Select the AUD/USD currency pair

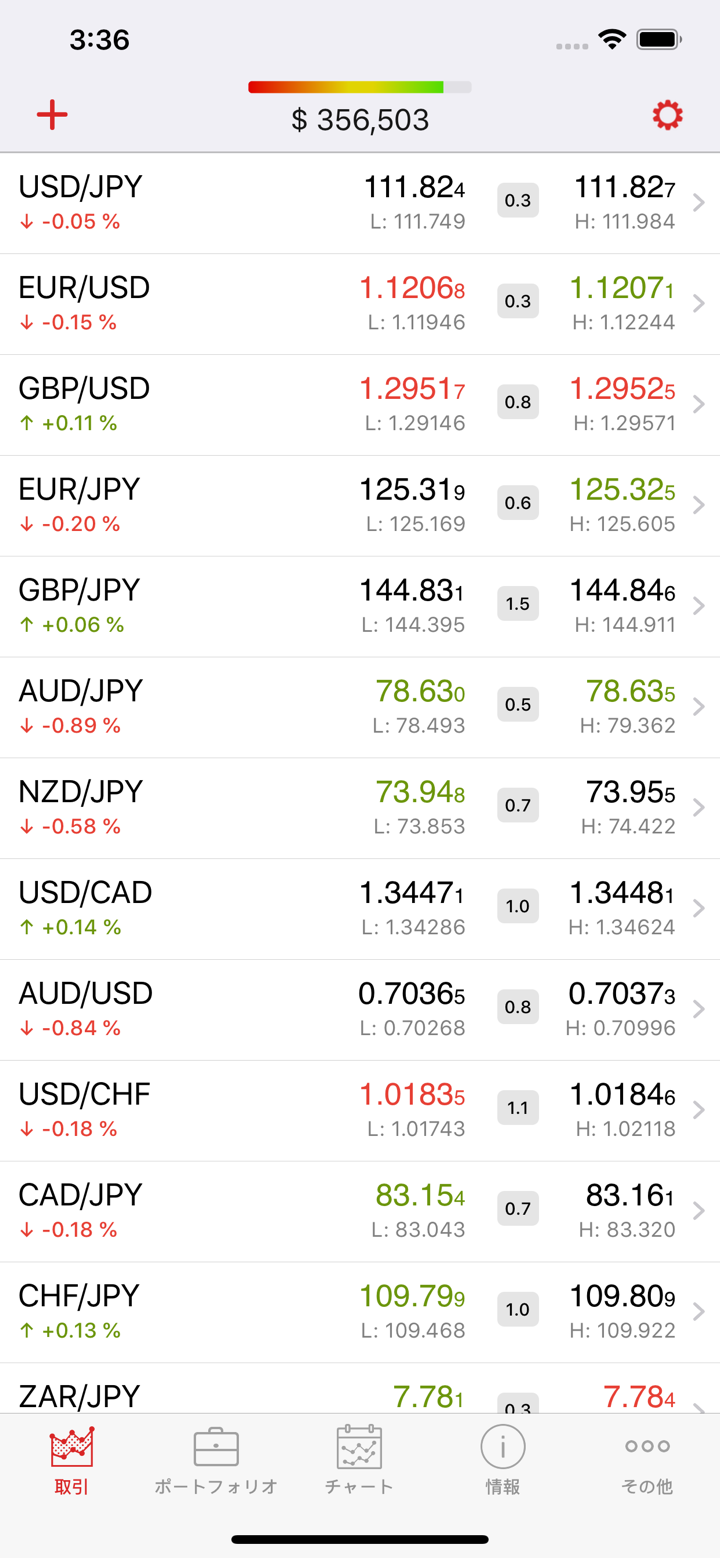(x=360, y=1010)
